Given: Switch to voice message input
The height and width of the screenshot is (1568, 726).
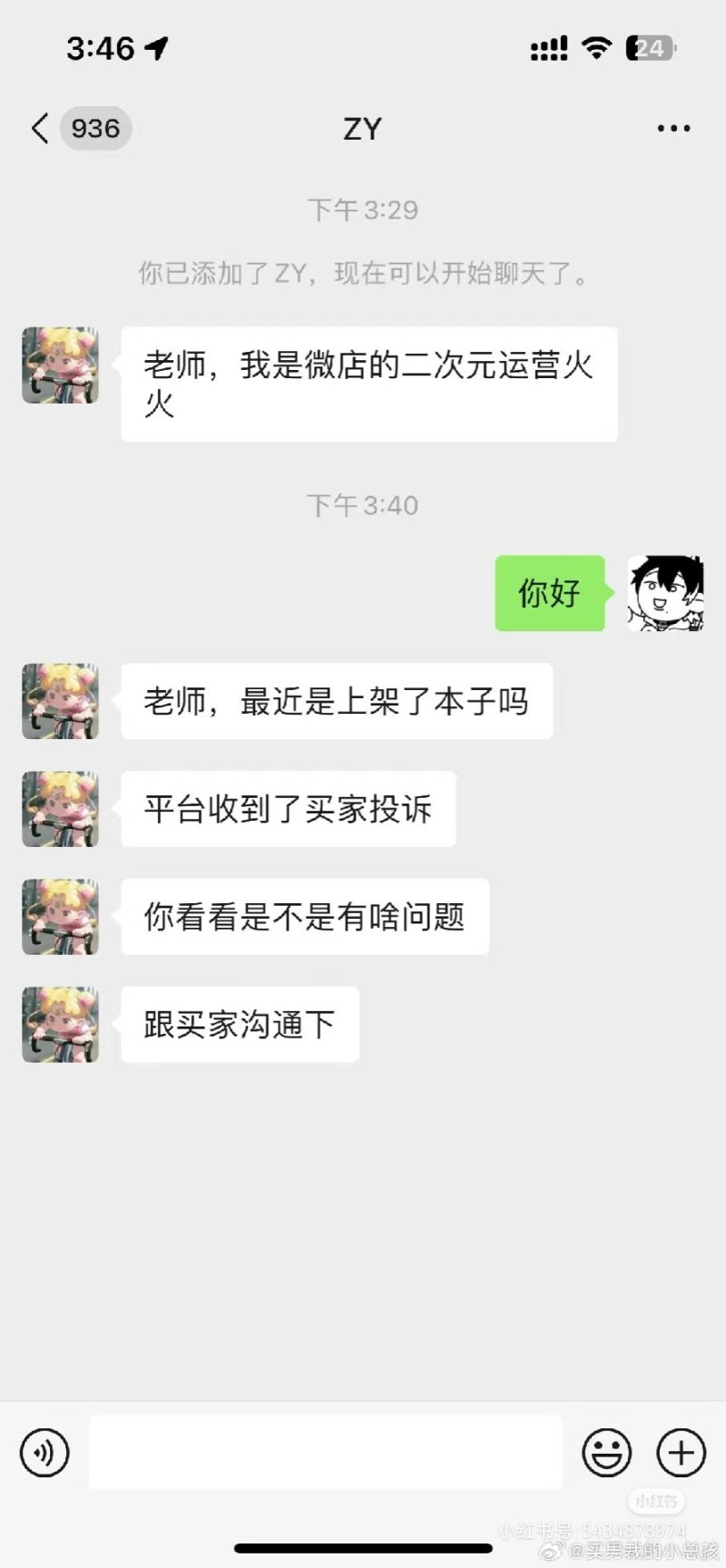Looking at the screenshot, I should click(44, 1453).
